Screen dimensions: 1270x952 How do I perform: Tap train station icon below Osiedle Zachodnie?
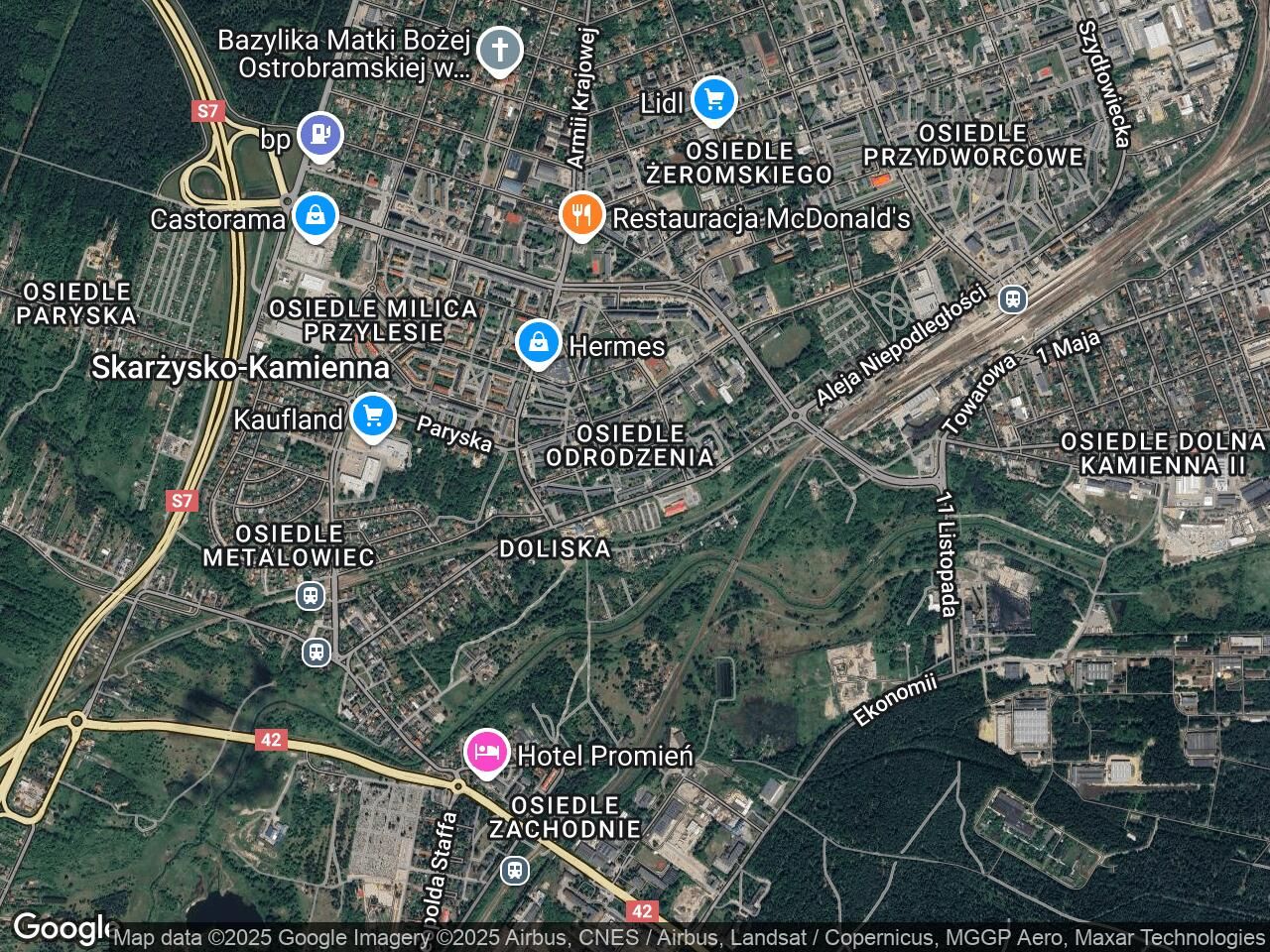pyautogui.click(x=514, y=872)
